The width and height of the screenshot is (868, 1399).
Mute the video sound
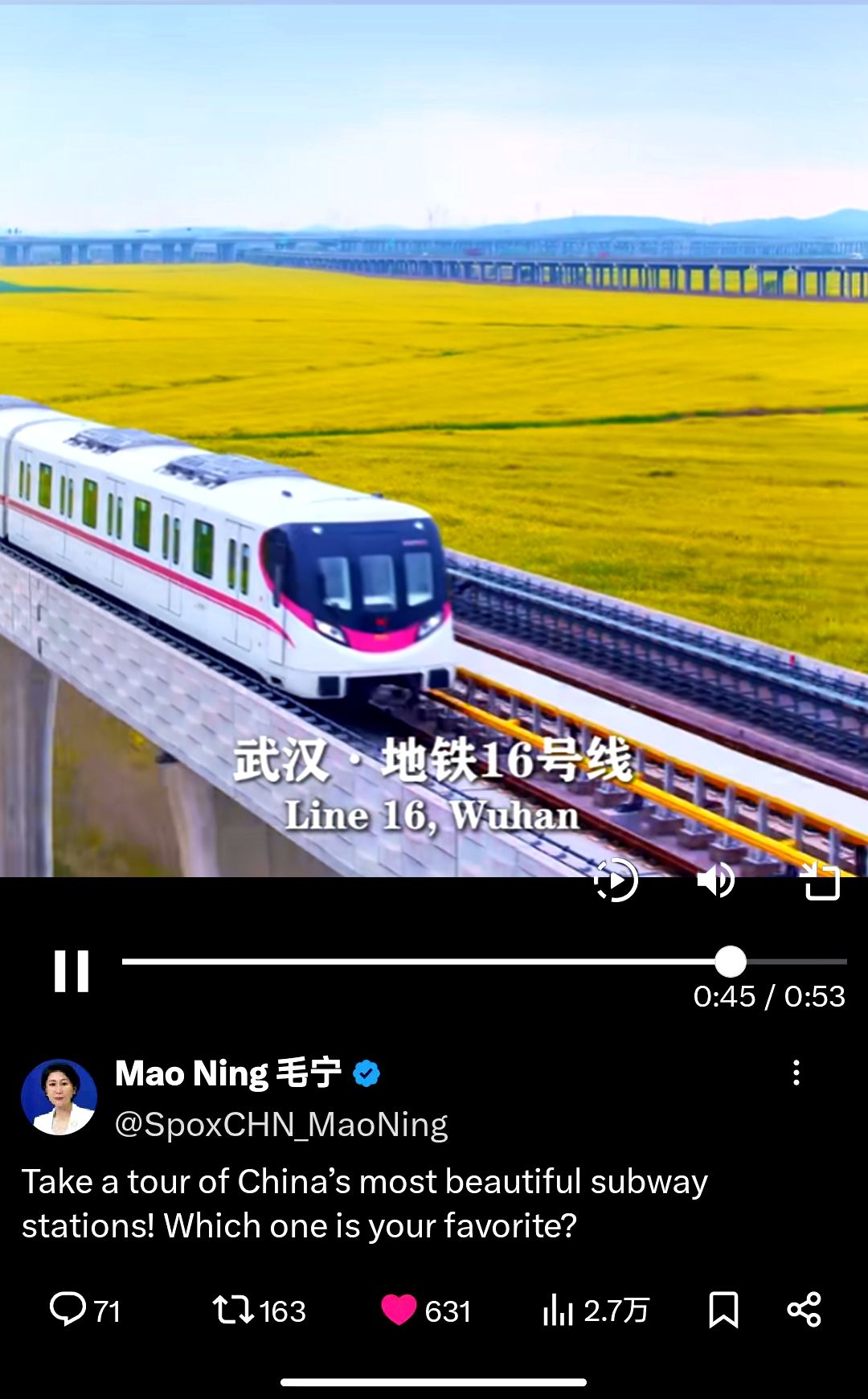pyautogui.click(x=715, y=880)
